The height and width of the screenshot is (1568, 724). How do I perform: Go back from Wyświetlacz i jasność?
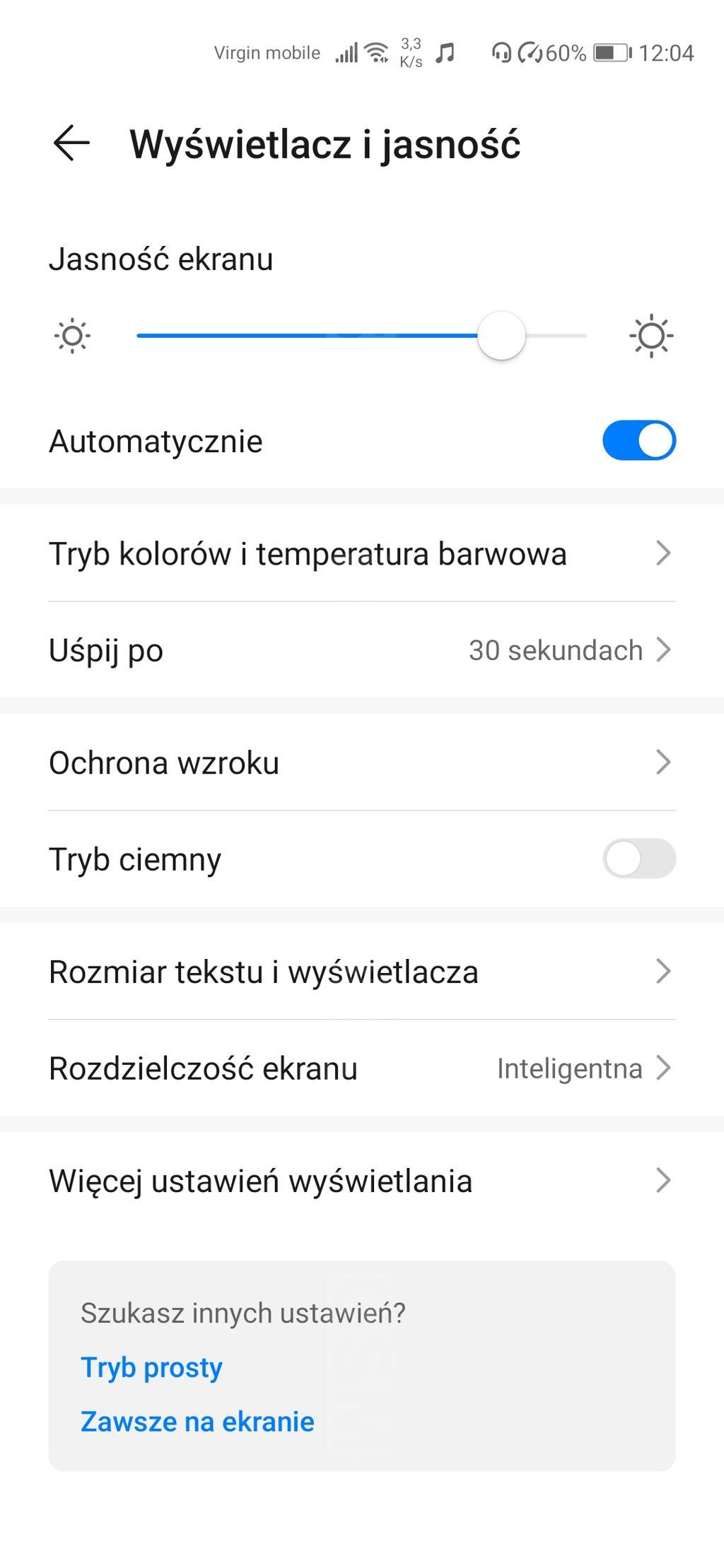coord(72,143)
